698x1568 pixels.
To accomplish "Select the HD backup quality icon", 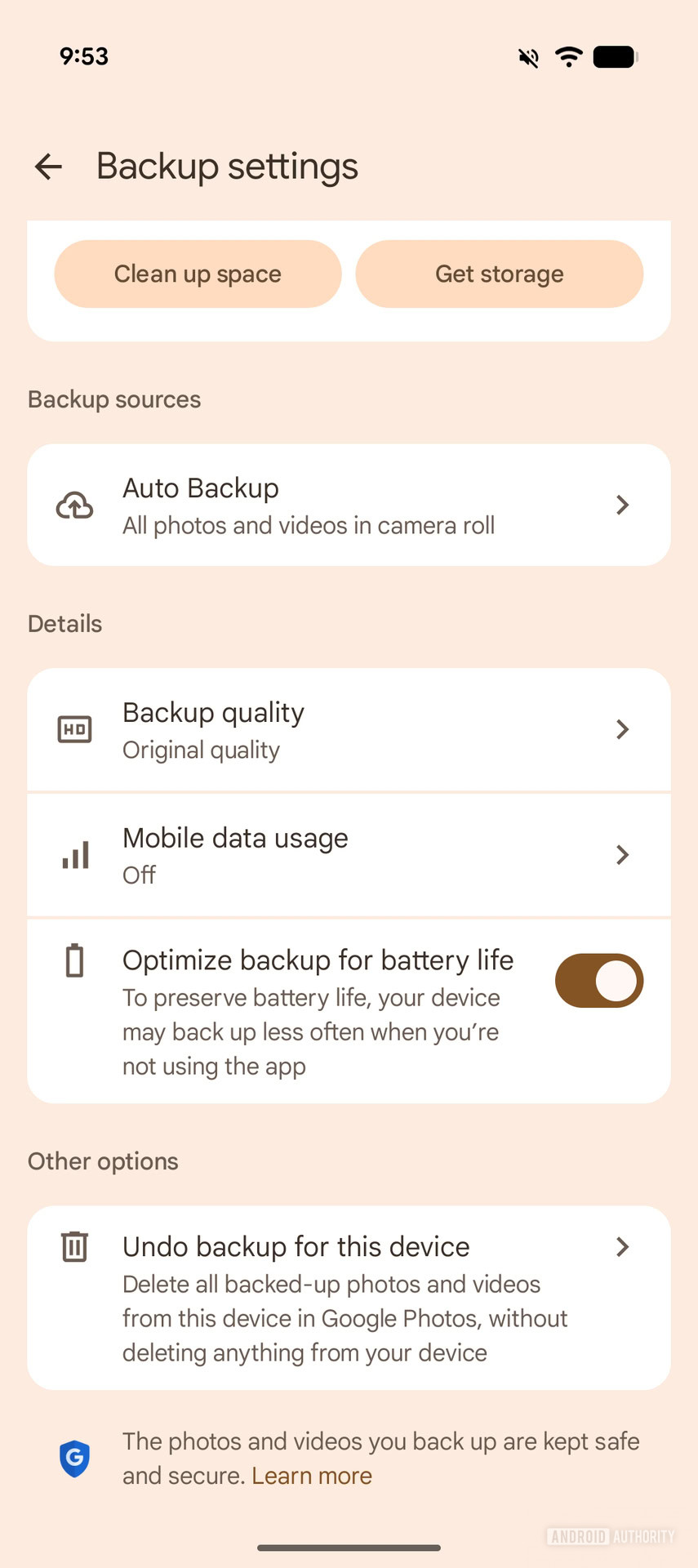I will coord(74,729).
